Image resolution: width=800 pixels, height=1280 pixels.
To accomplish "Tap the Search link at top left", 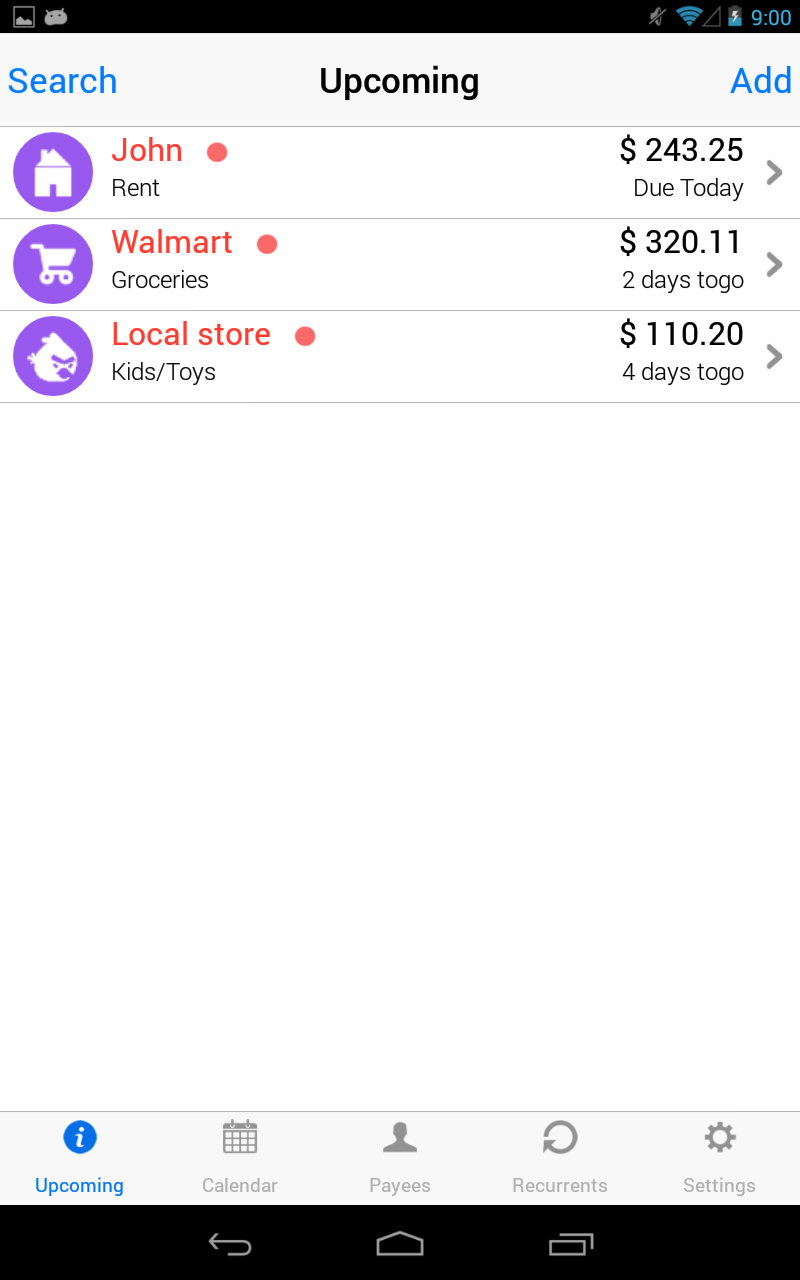I will (62, 81).
